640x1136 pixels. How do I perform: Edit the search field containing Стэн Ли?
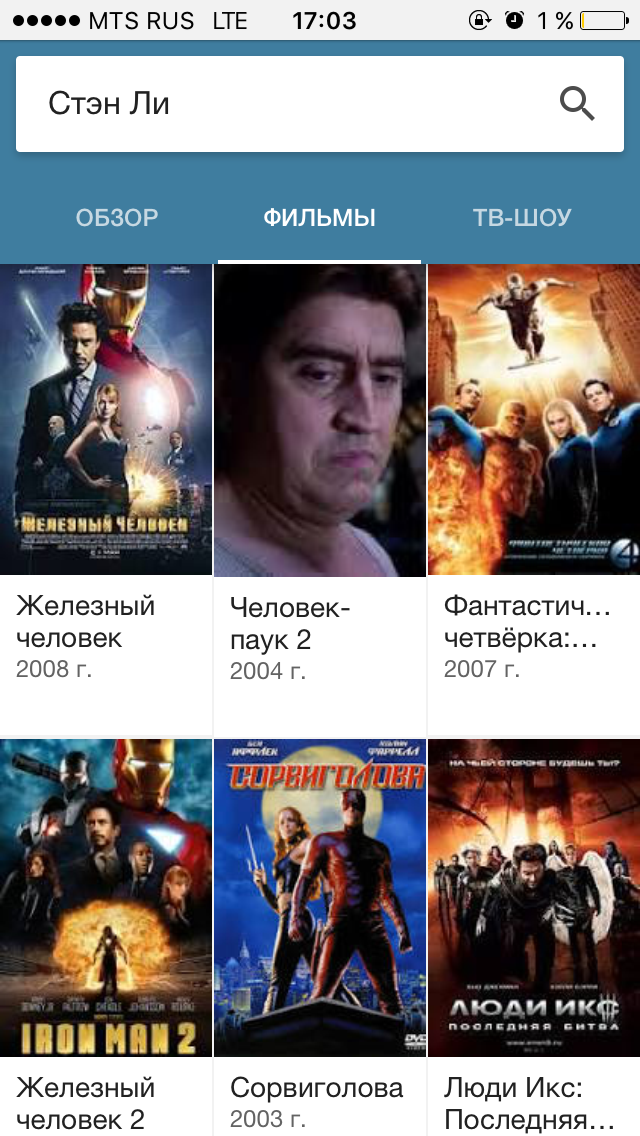pyautogui.click(x=290, y=104)
